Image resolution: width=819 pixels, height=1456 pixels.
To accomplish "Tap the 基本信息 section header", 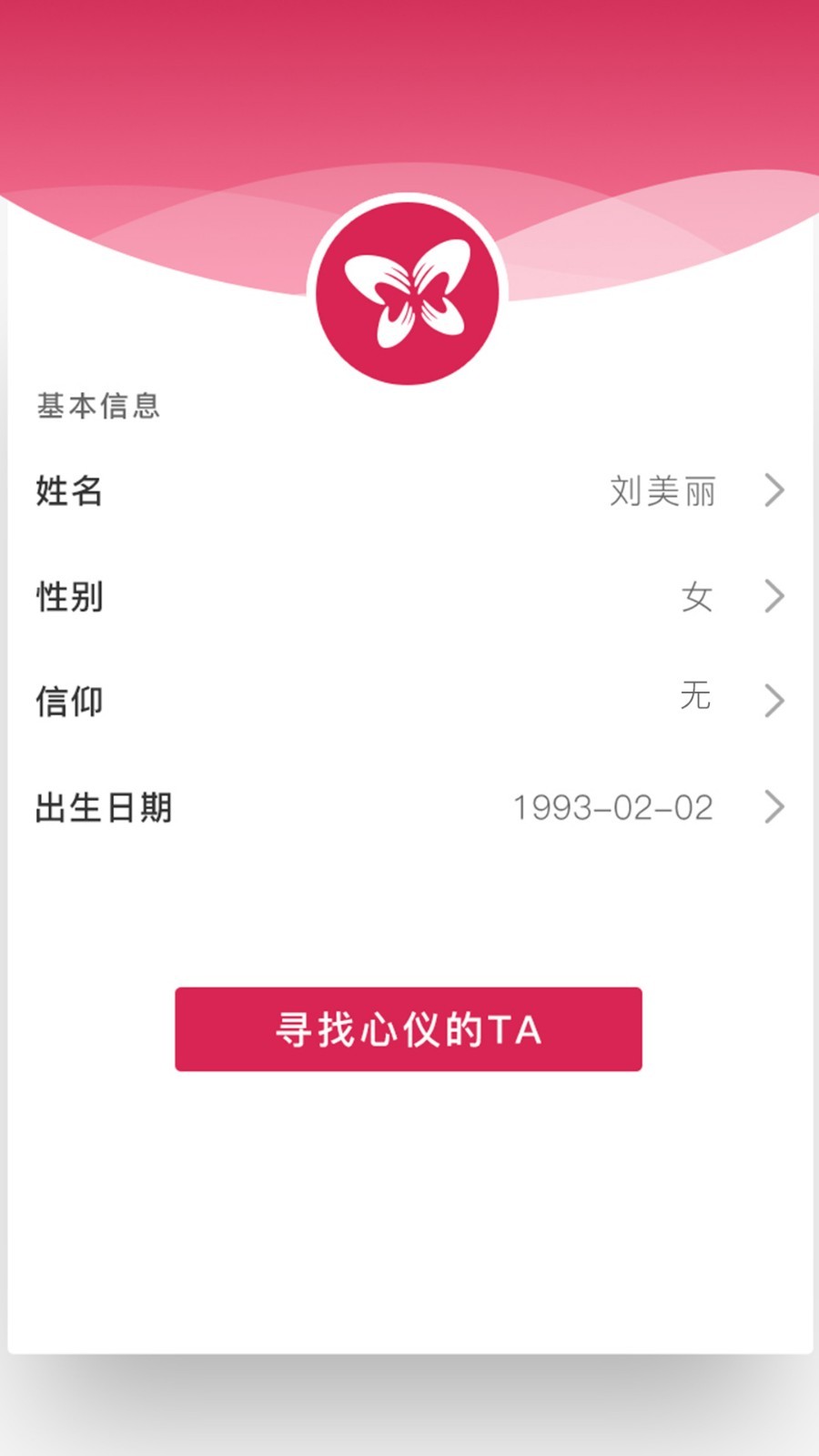I will pyautogui.click(x=97, y=408).
